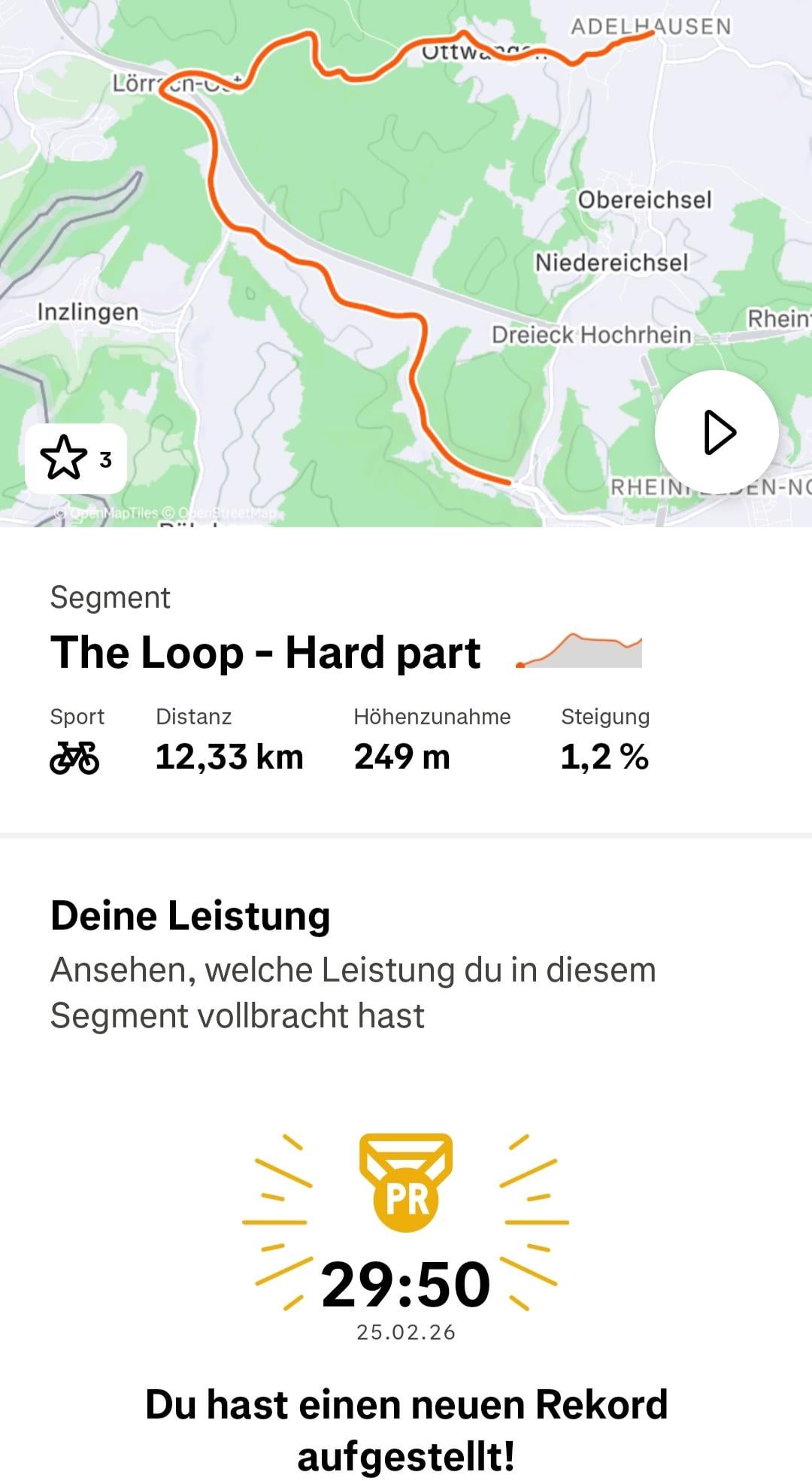Play the segment route flyover
812x1481 pixels.
(717, 432)
